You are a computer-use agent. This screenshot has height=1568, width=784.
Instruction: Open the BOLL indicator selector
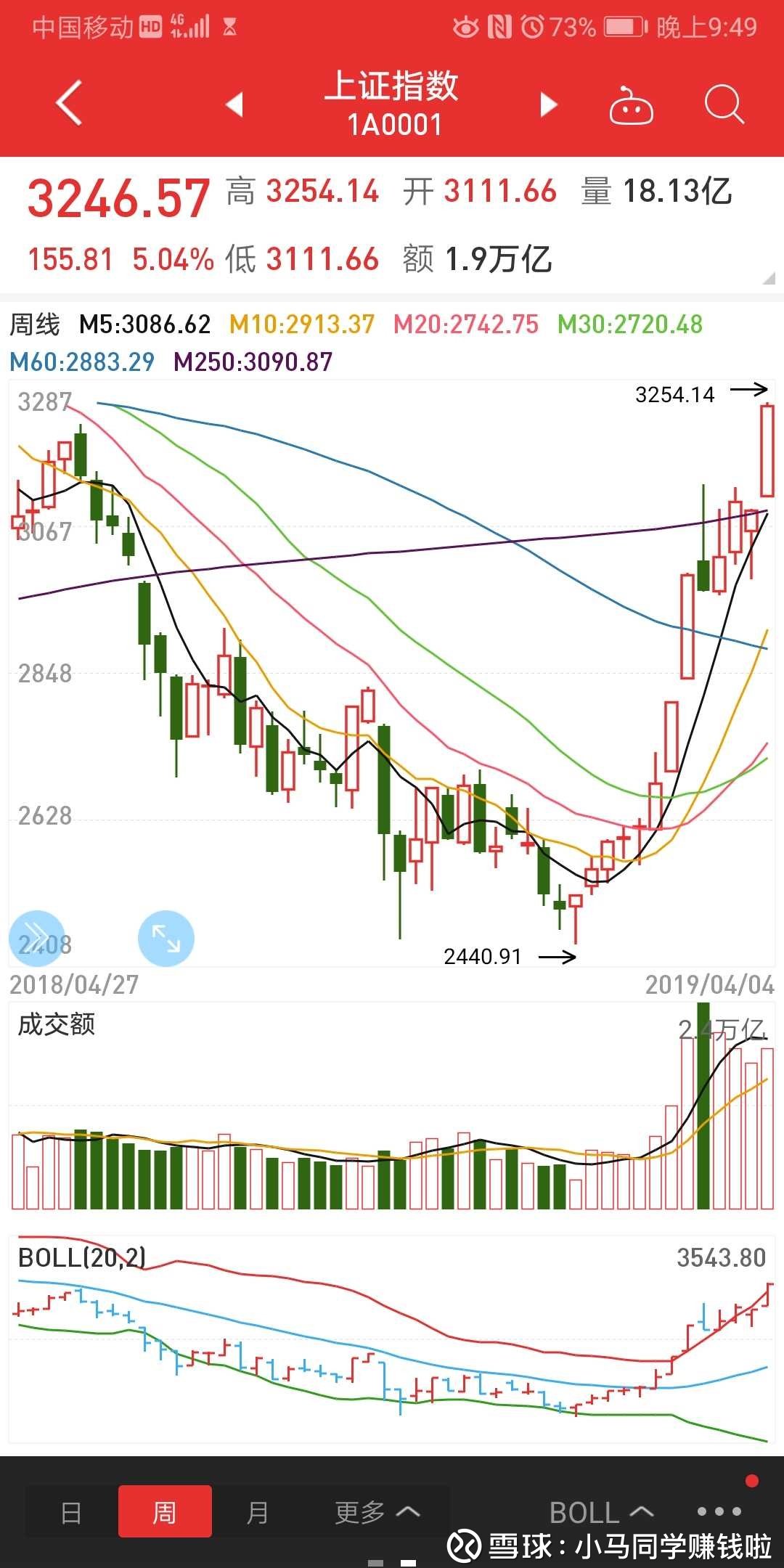pos(601,1513)
